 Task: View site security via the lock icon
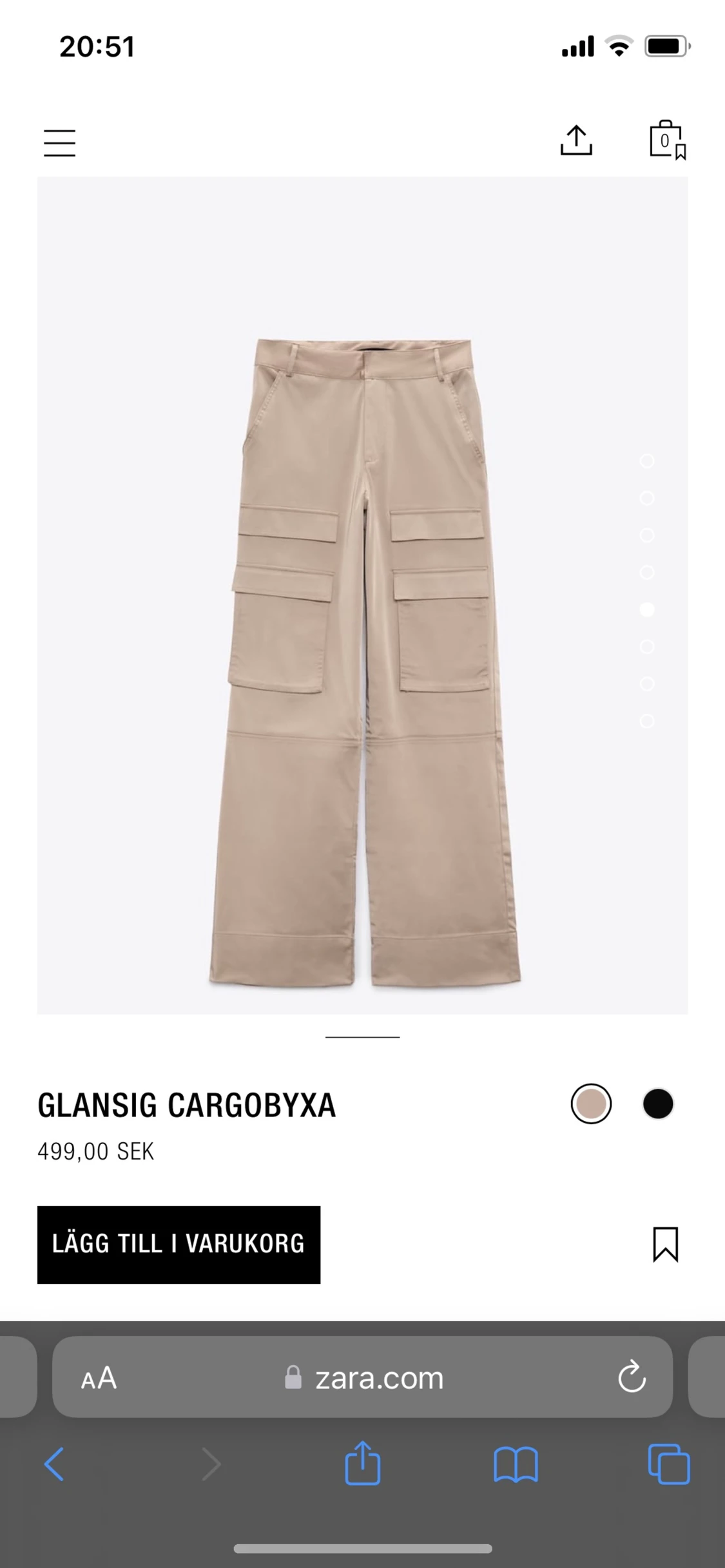coord(293,1379)
